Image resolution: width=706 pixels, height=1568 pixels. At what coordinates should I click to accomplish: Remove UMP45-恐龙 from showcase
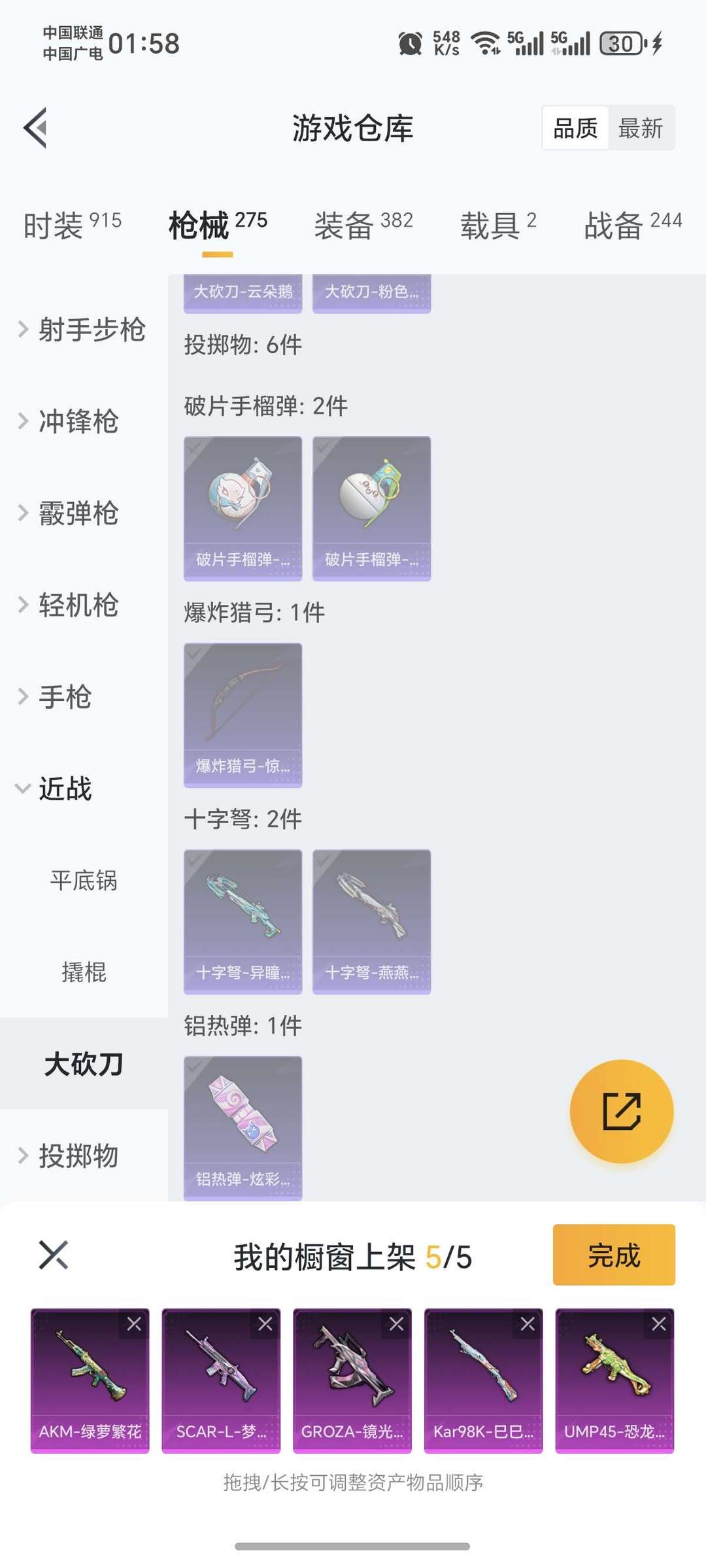point(659,1324)
